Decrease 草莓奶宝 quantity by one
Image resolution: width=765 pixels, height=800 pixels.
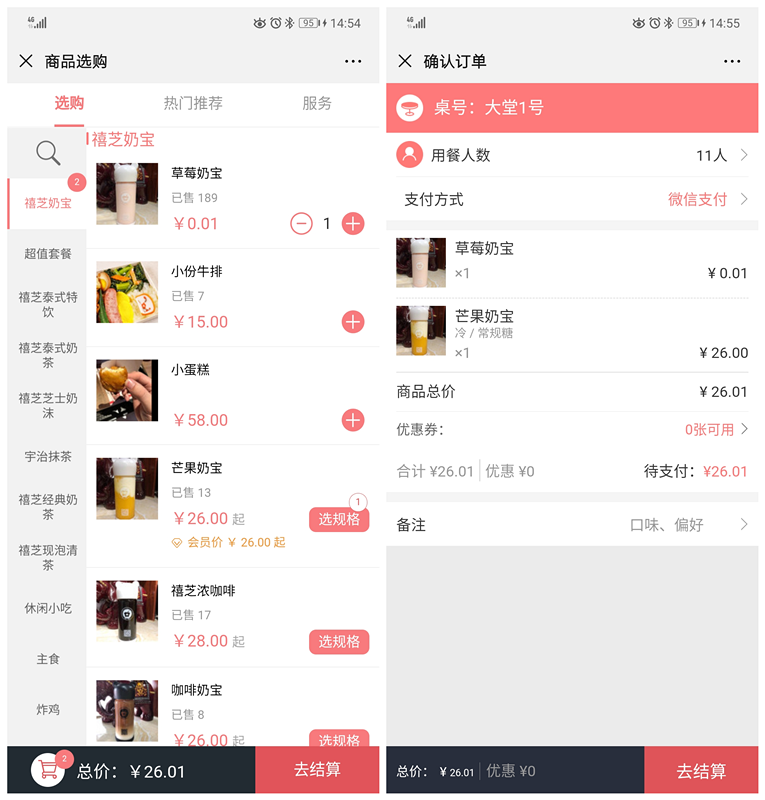(x=301, y=224)
